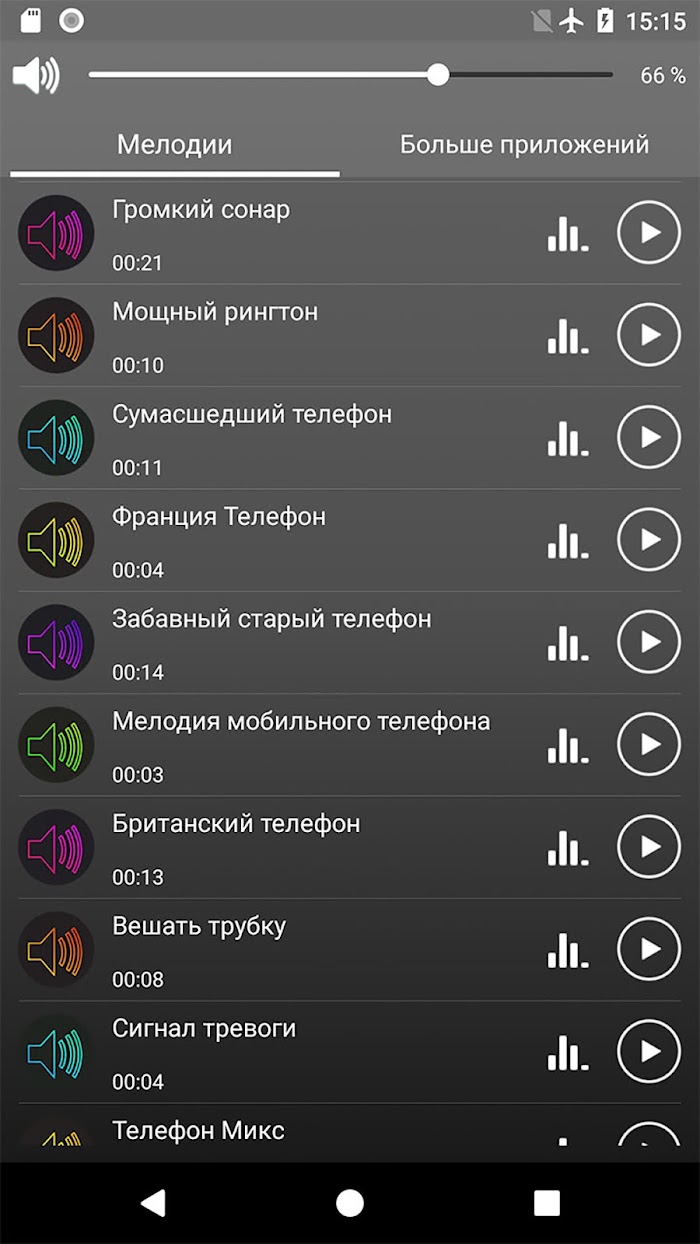
Task: Tap bars icon next to Франция Телефон
Action: 568,540
